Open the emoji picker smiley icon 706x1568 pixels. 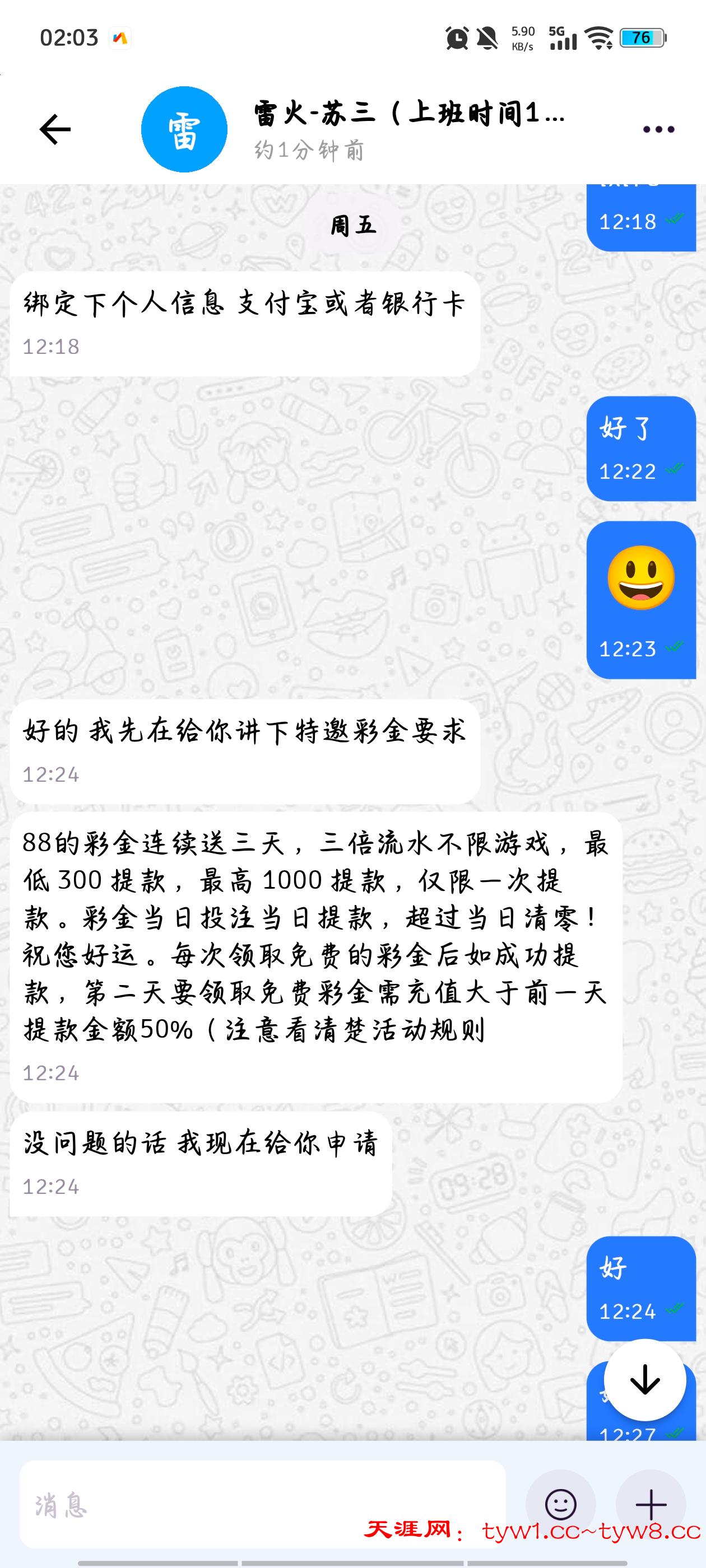point(560,1505)
